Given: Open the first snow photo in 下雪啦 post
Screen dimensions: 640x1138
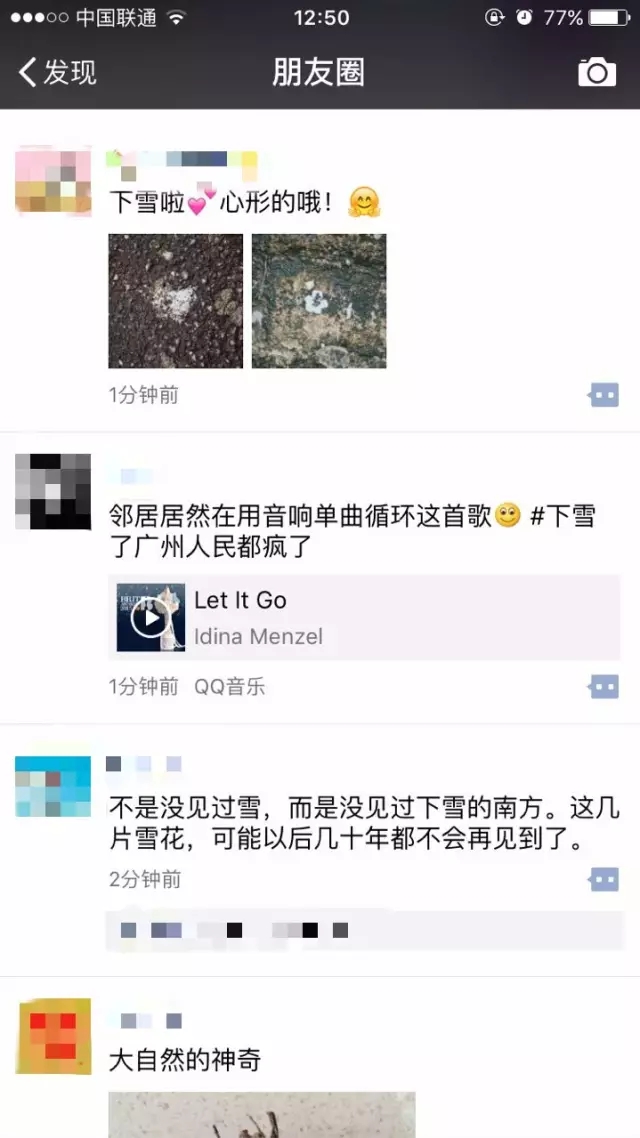Looking at the screenshot, I should click(x=176, y=300).
